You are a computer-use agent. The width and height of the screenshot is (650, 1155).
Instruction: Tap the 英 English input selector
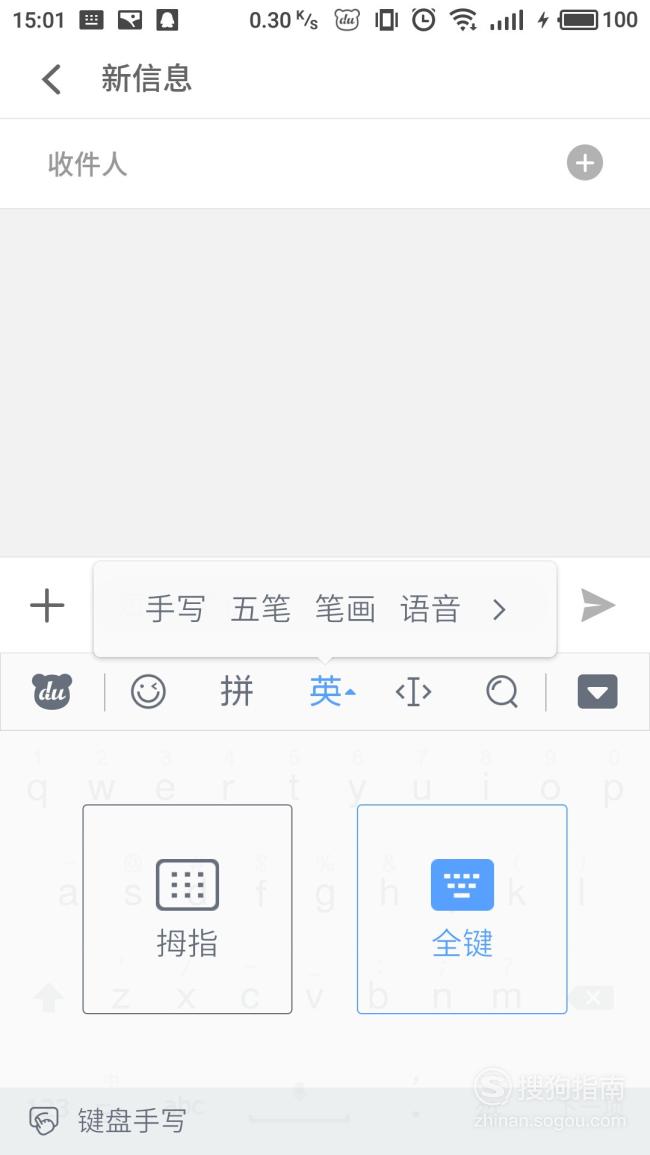point(332,692)
